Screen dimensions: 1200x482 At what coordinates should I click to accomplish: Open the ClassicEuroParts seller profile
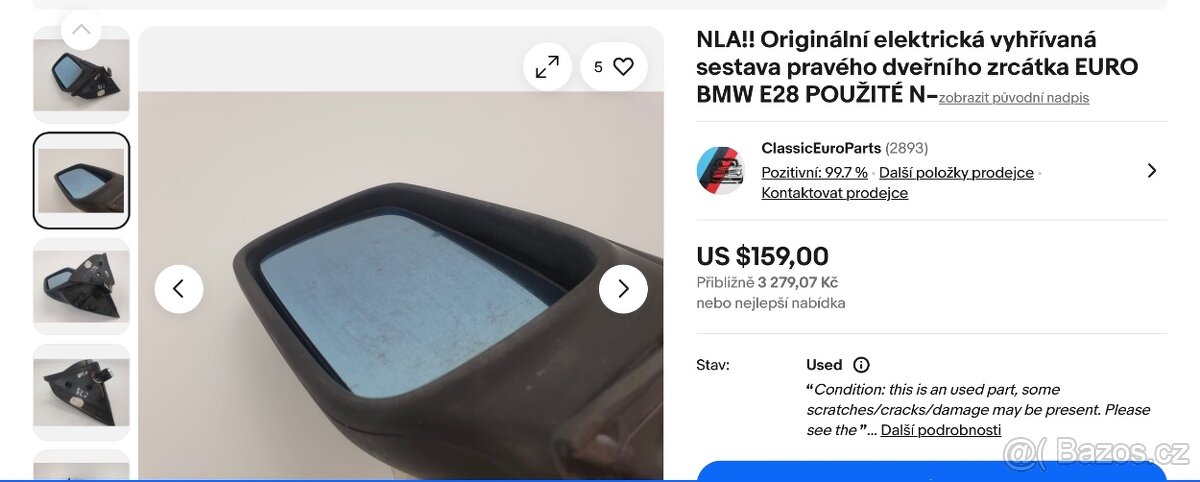coord(821,148)
